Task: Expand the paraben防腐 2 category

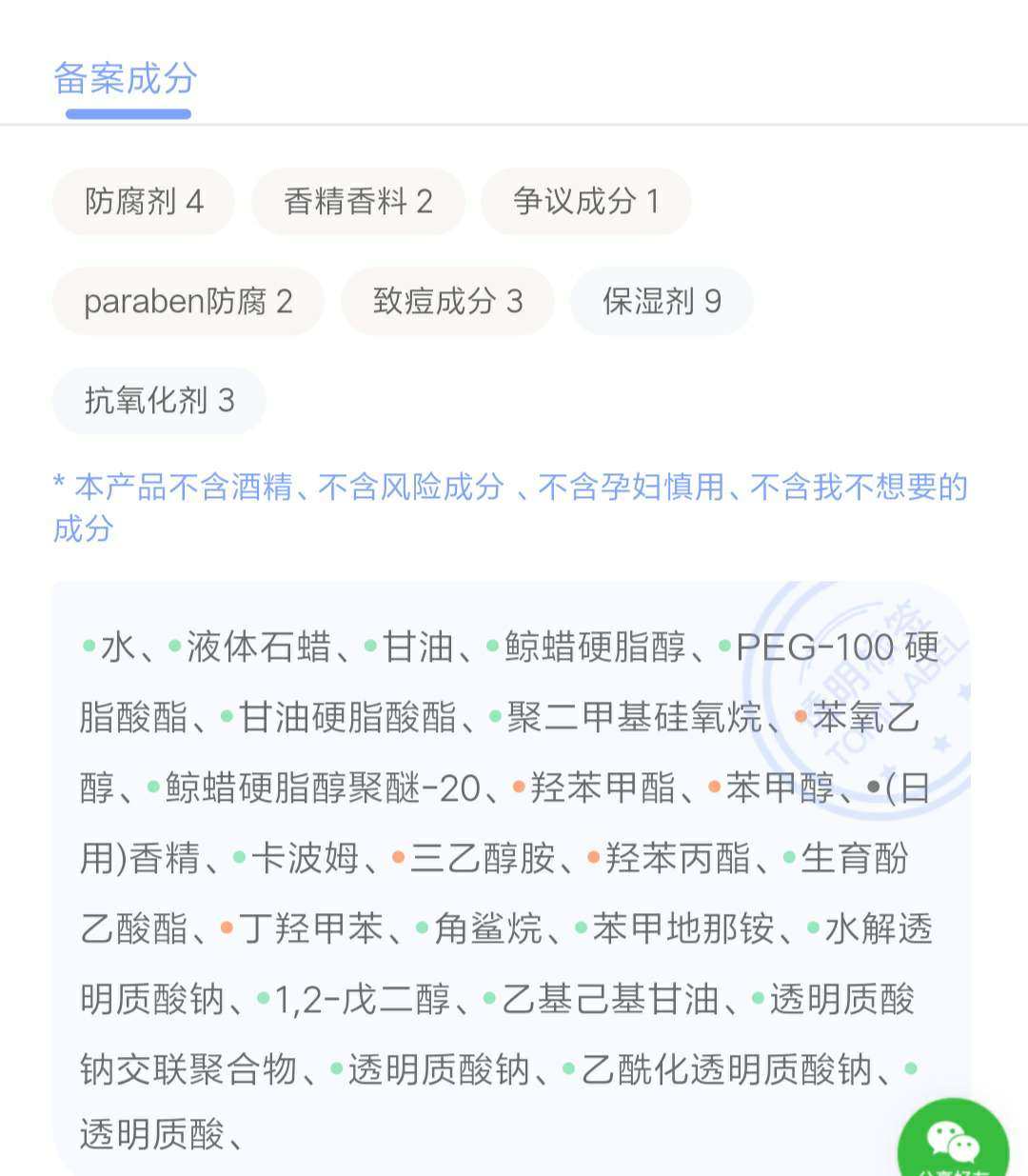Action: coord(188,302)
